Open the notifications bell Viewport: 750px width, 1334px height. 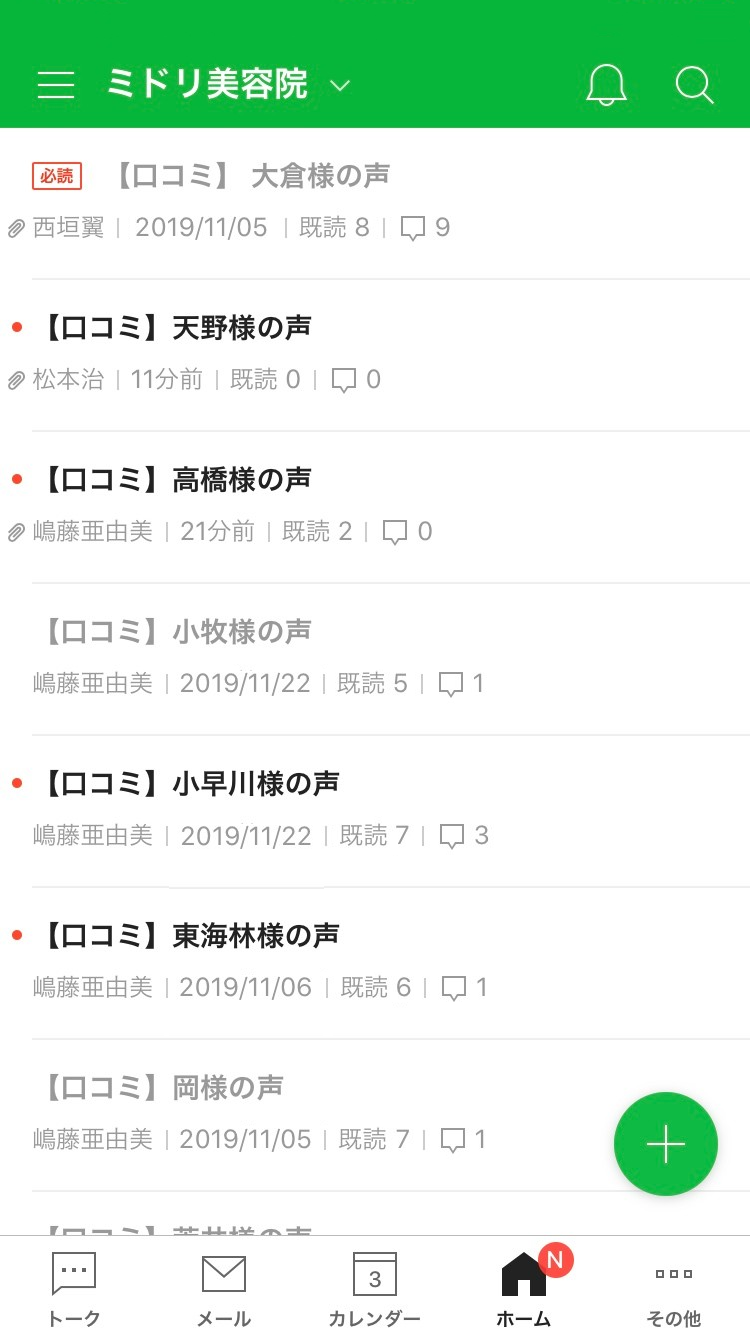(x=606, y=85)
